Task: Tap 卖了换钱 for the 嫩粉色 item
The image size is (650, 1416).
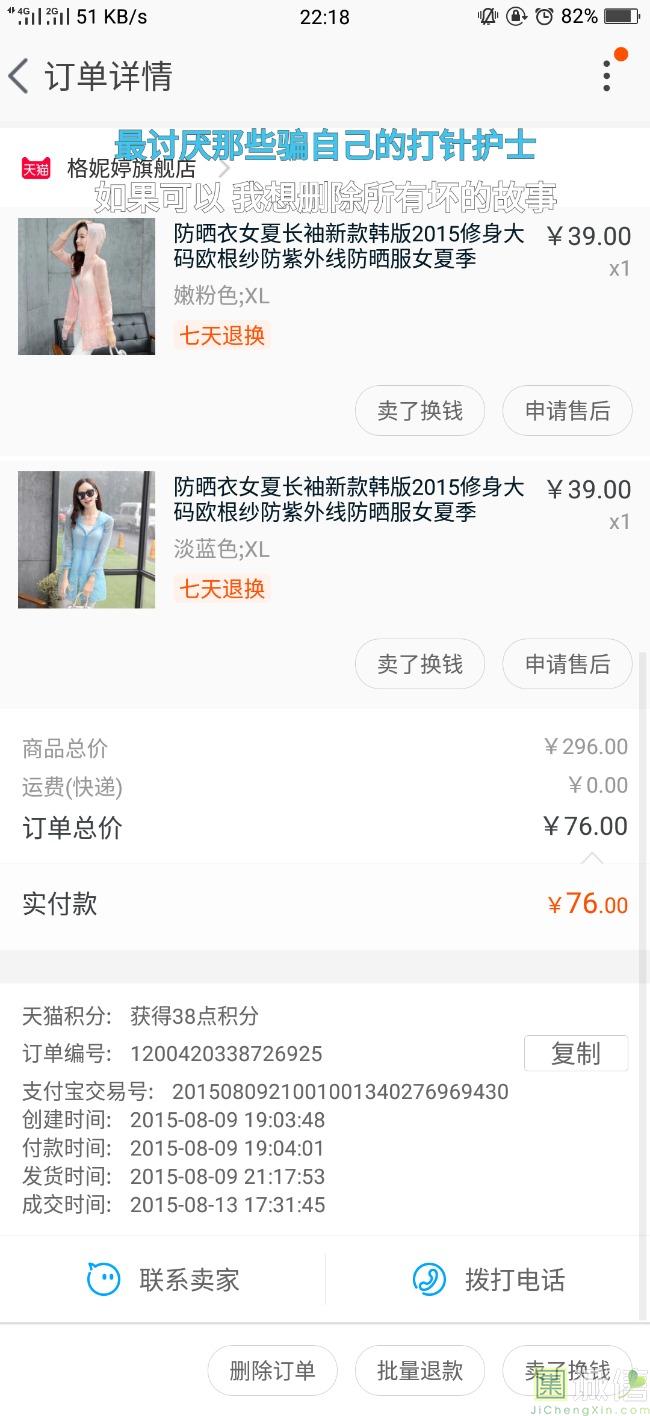Action: pyautogui.click(x=420, y=411)
